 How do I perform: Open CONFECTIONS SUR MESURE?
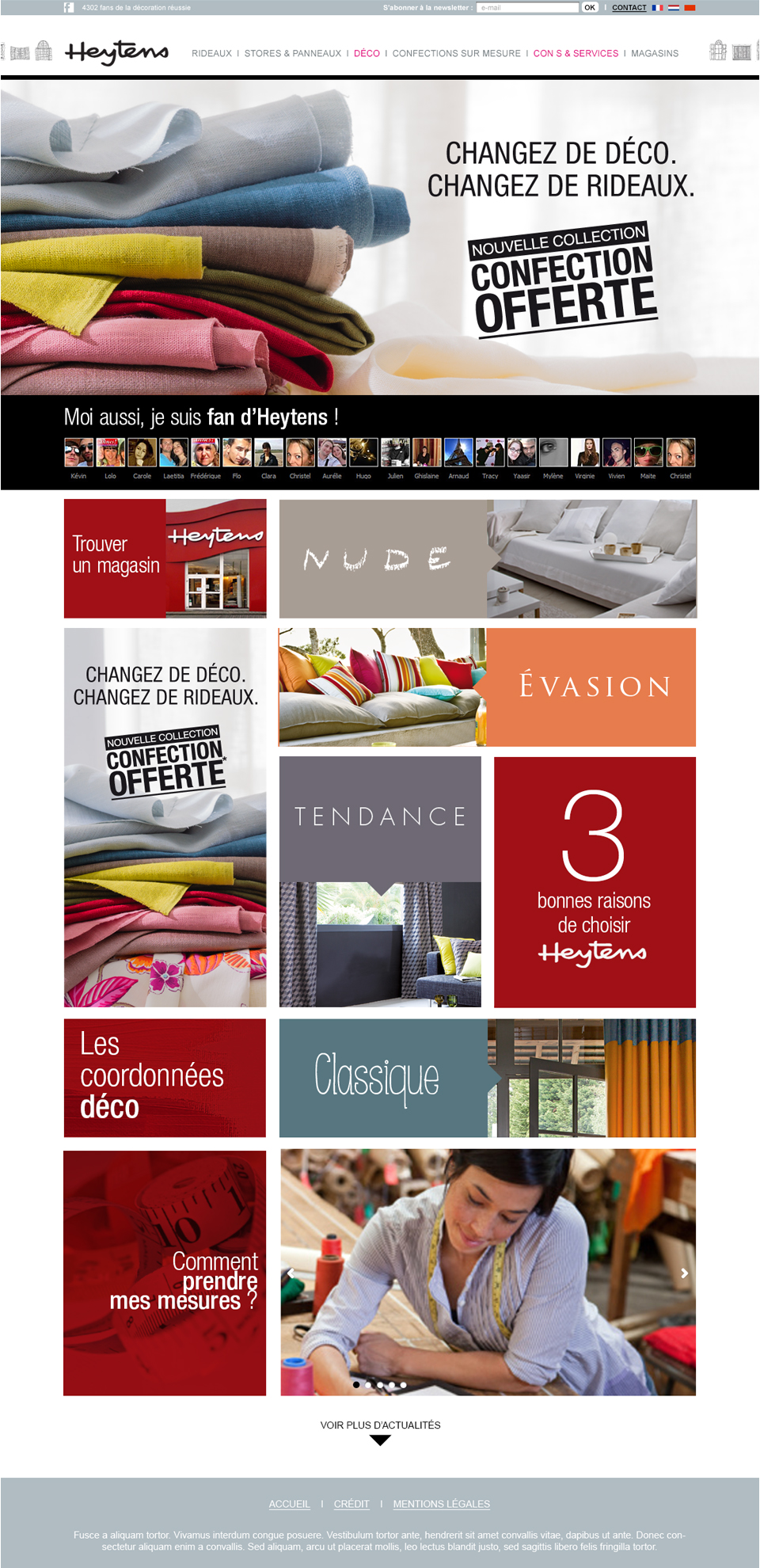(457, 53)
